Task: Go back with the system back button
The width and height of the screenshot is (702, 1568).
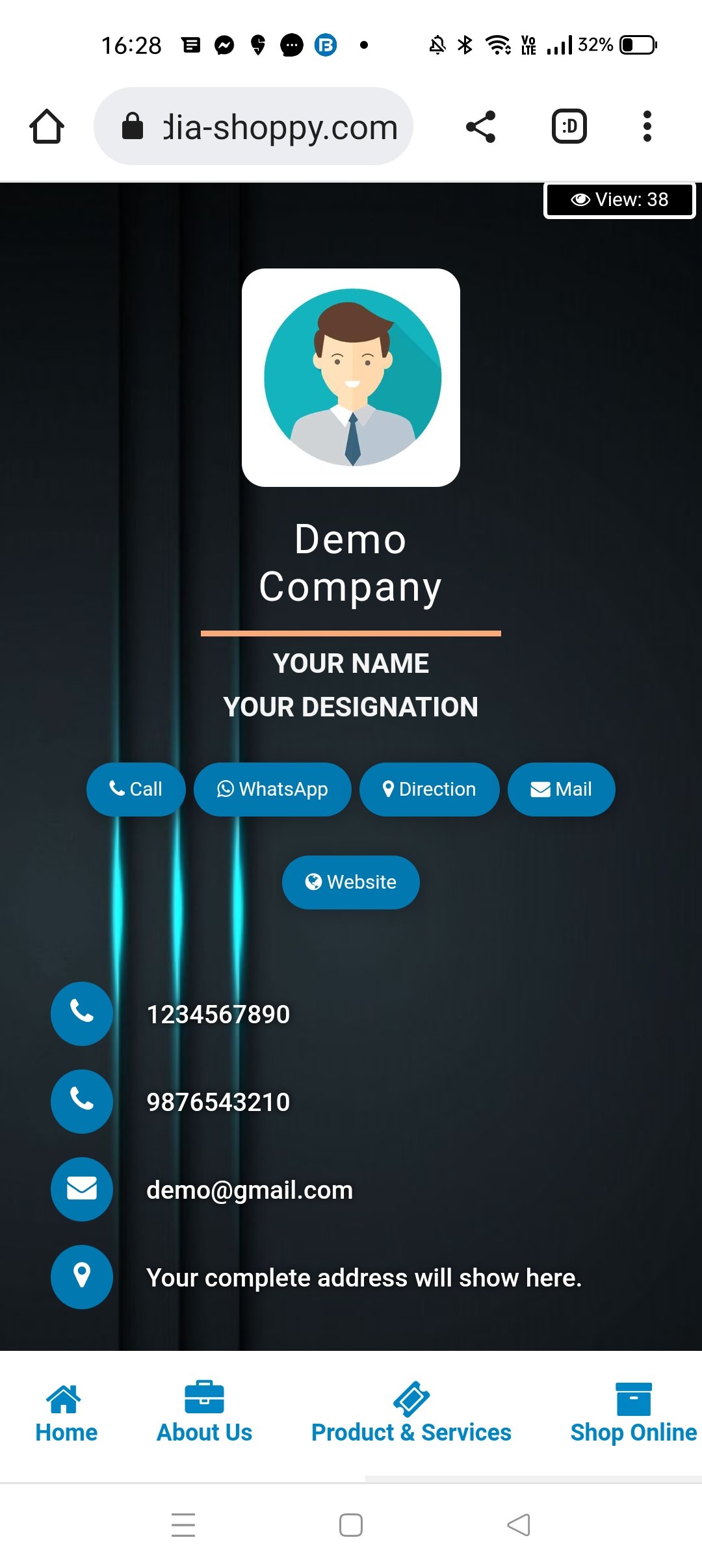Action: point(519,1524)
